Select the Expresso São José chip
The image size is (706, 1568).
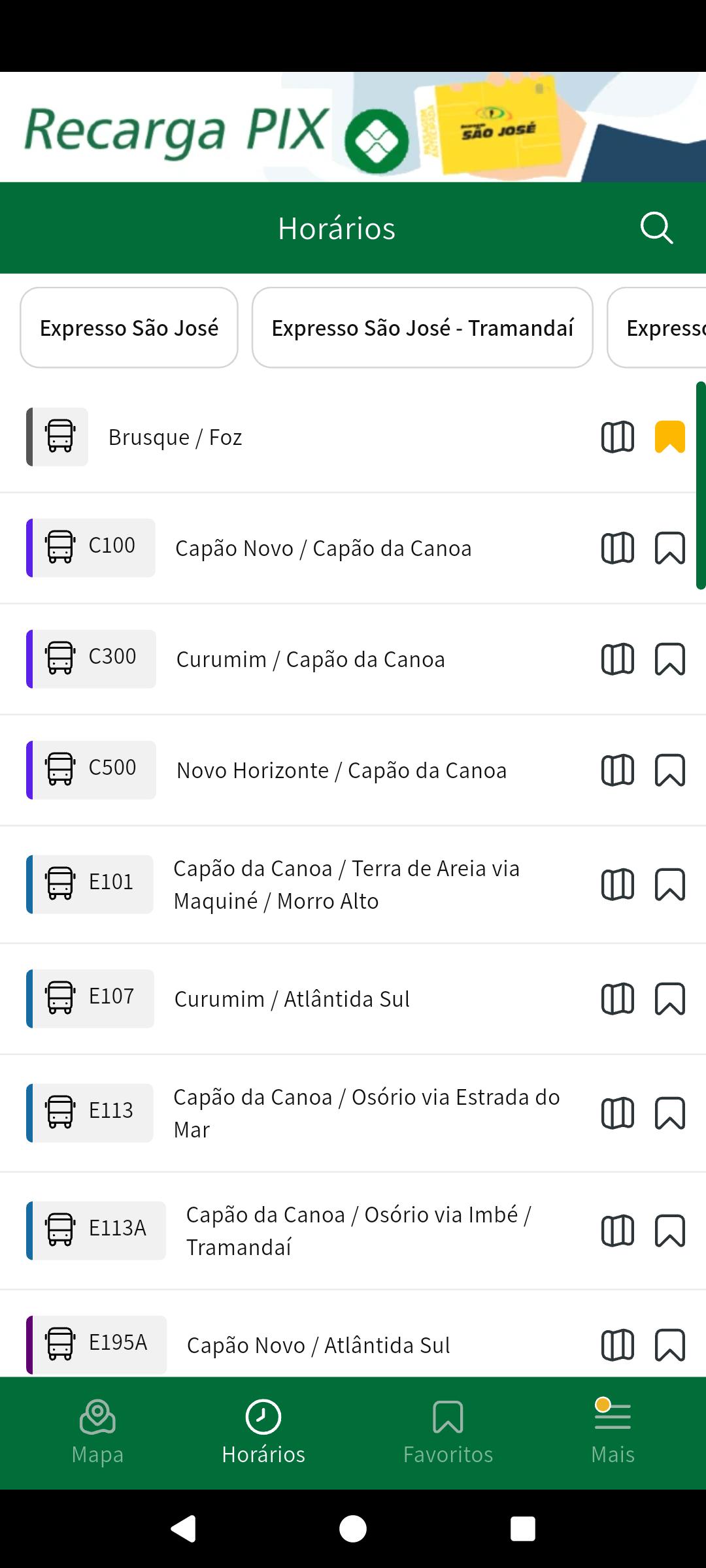(x=129, y=328)
